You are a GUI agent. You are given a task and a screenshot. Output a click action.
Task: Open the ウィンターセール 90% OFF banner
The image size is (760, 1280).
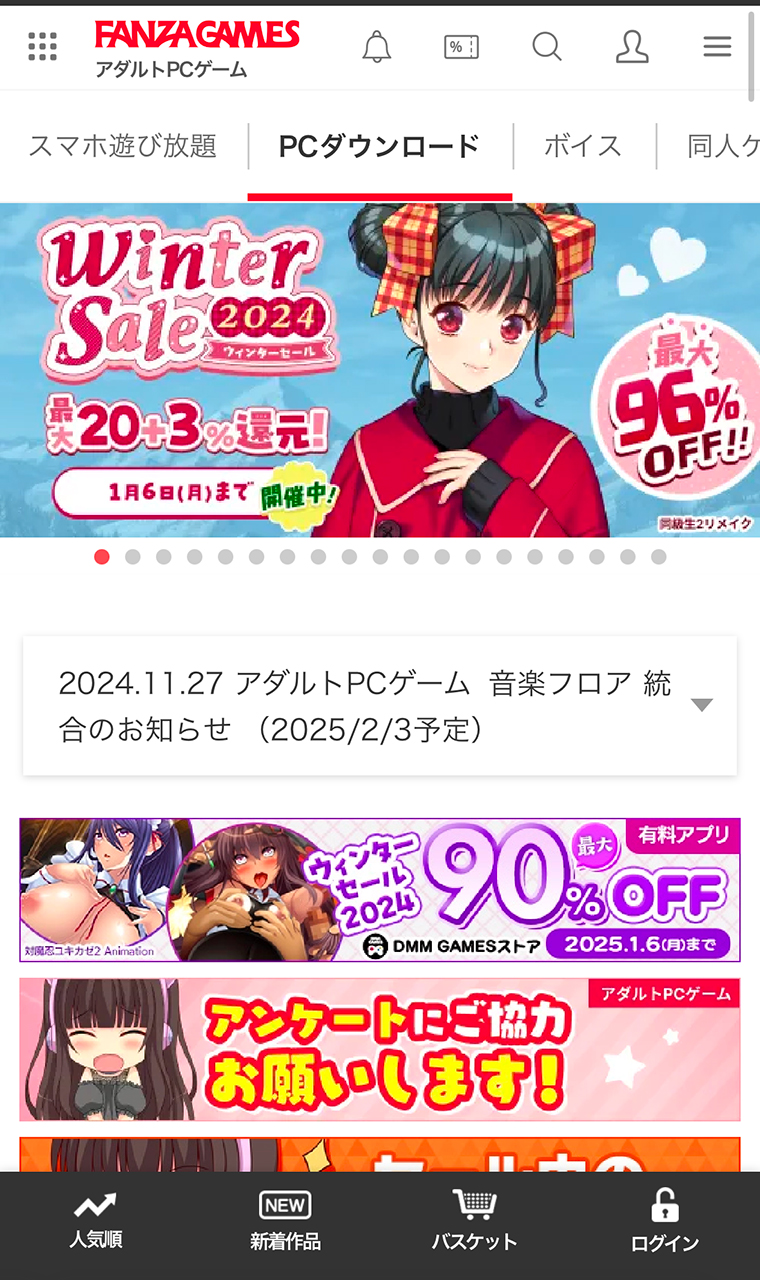point(380,890)
